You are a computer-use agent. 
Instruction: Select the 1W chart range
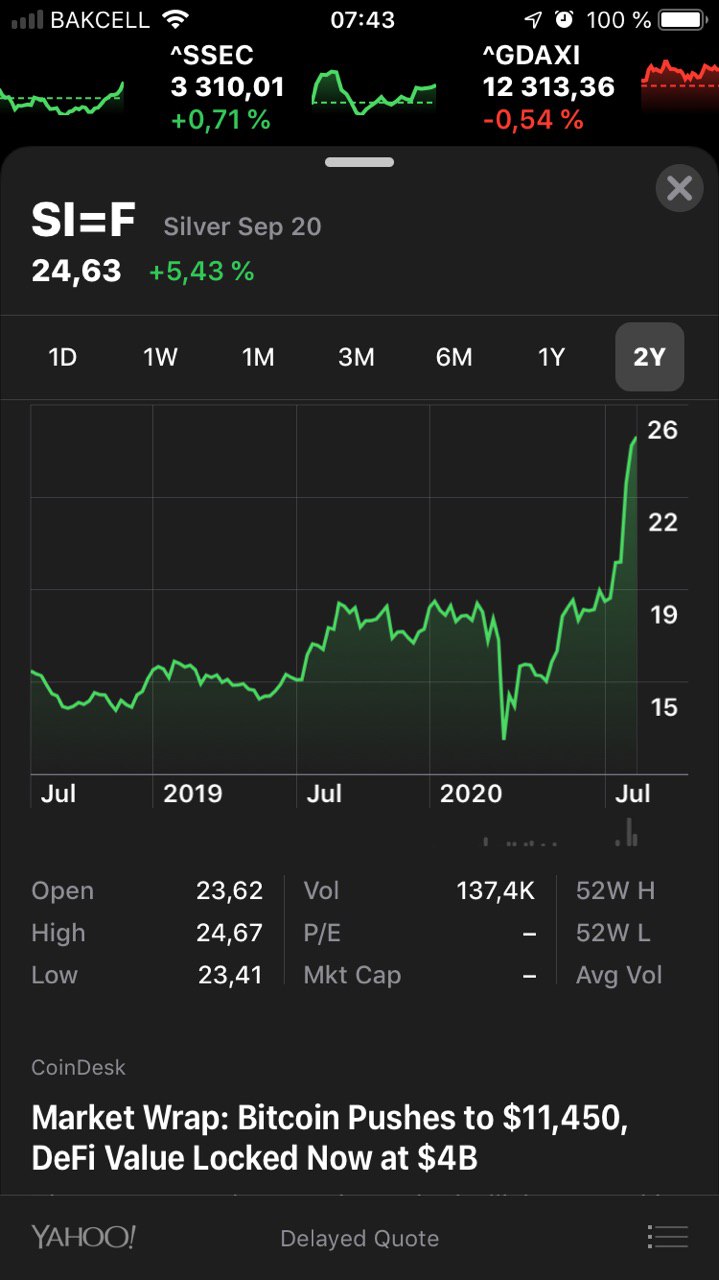click(x=160, y=357)
